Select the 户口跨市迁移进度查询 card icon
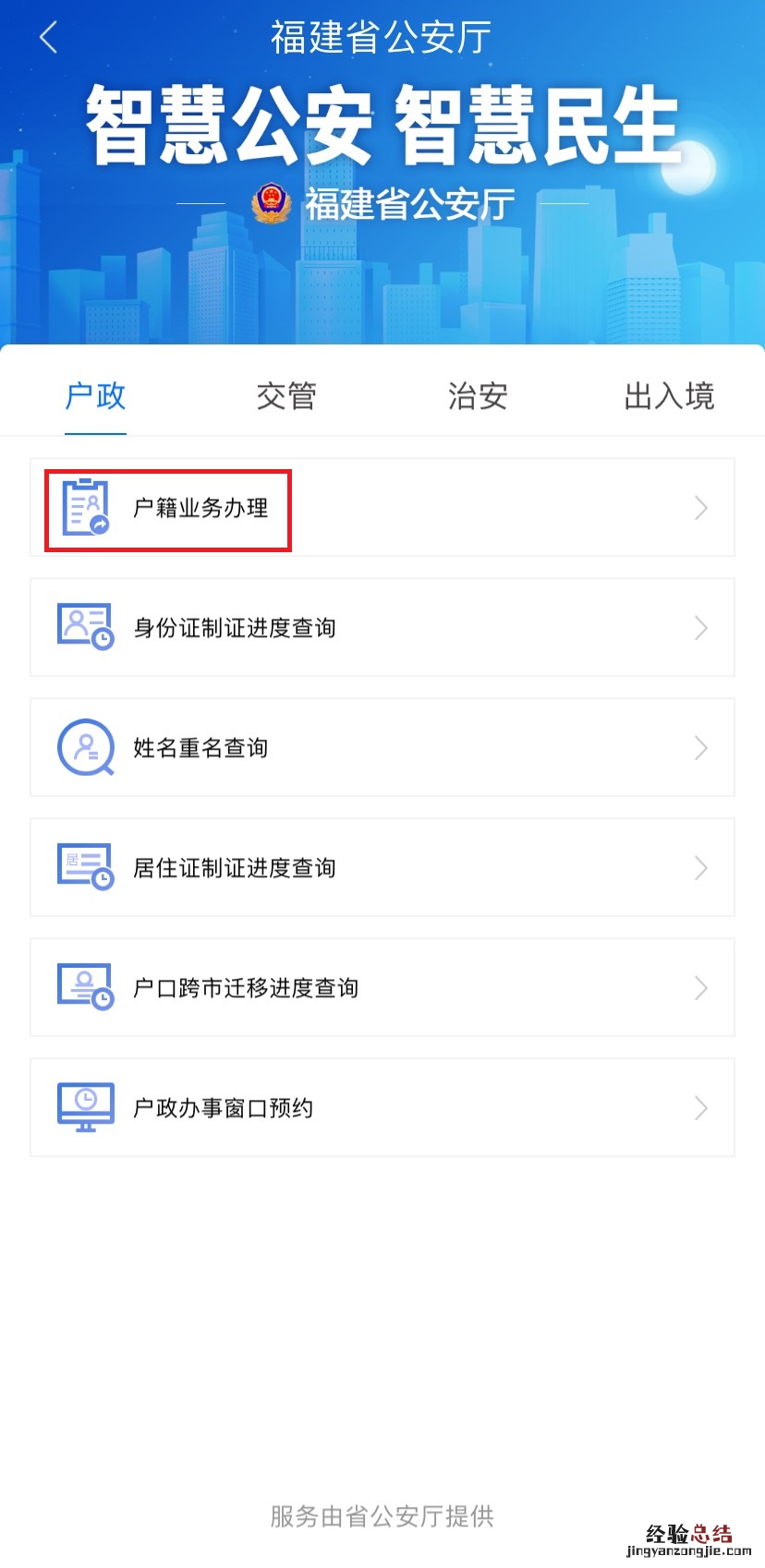The width and height of the screenshot is (765, 1568). (x=85, y=988)
